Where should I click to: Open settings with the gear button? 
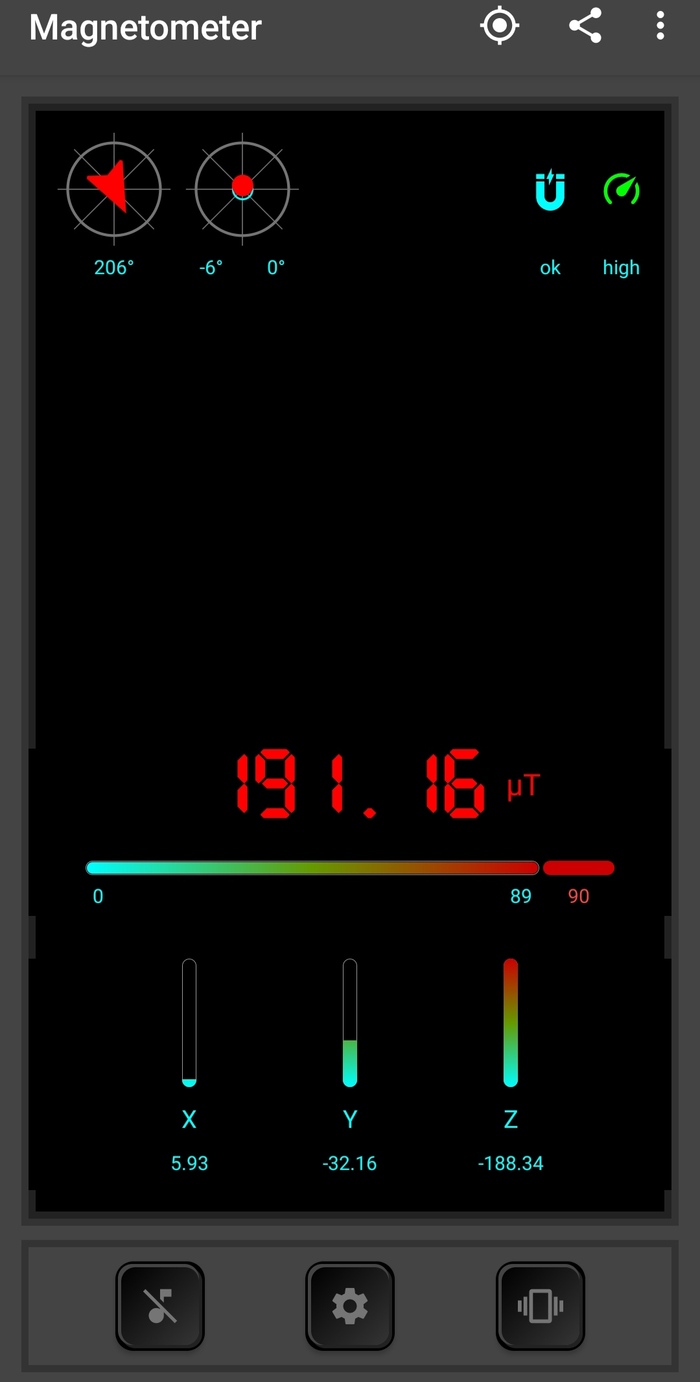(x=350, y=1305)
